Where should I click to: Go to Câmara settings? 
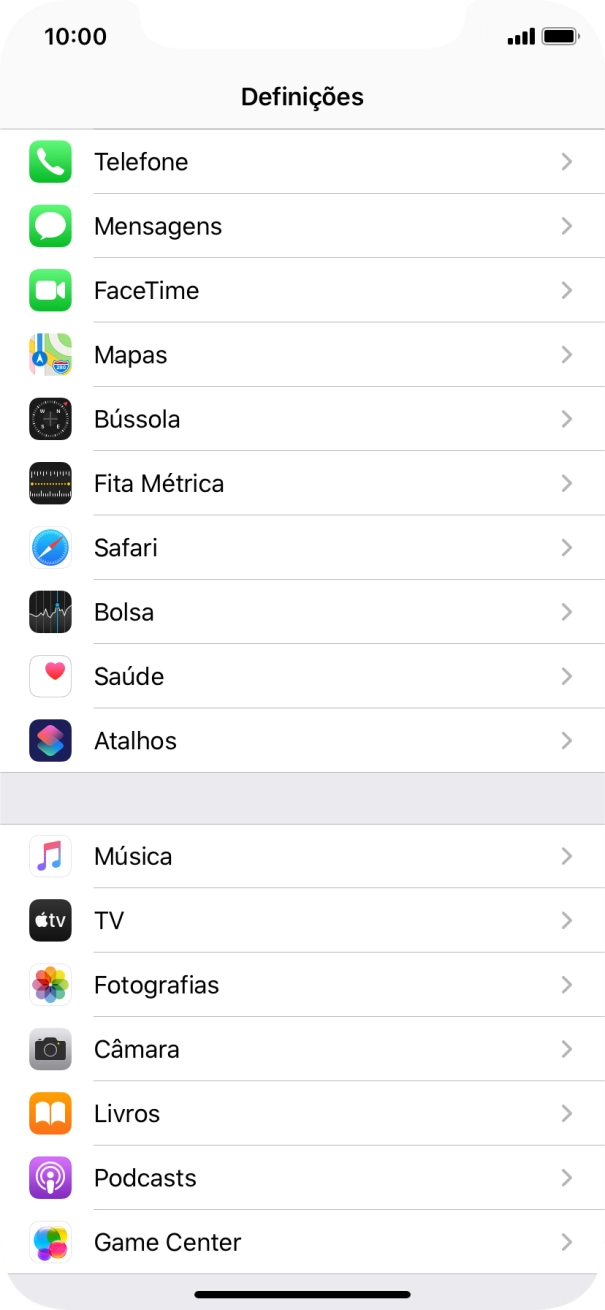300,1050
